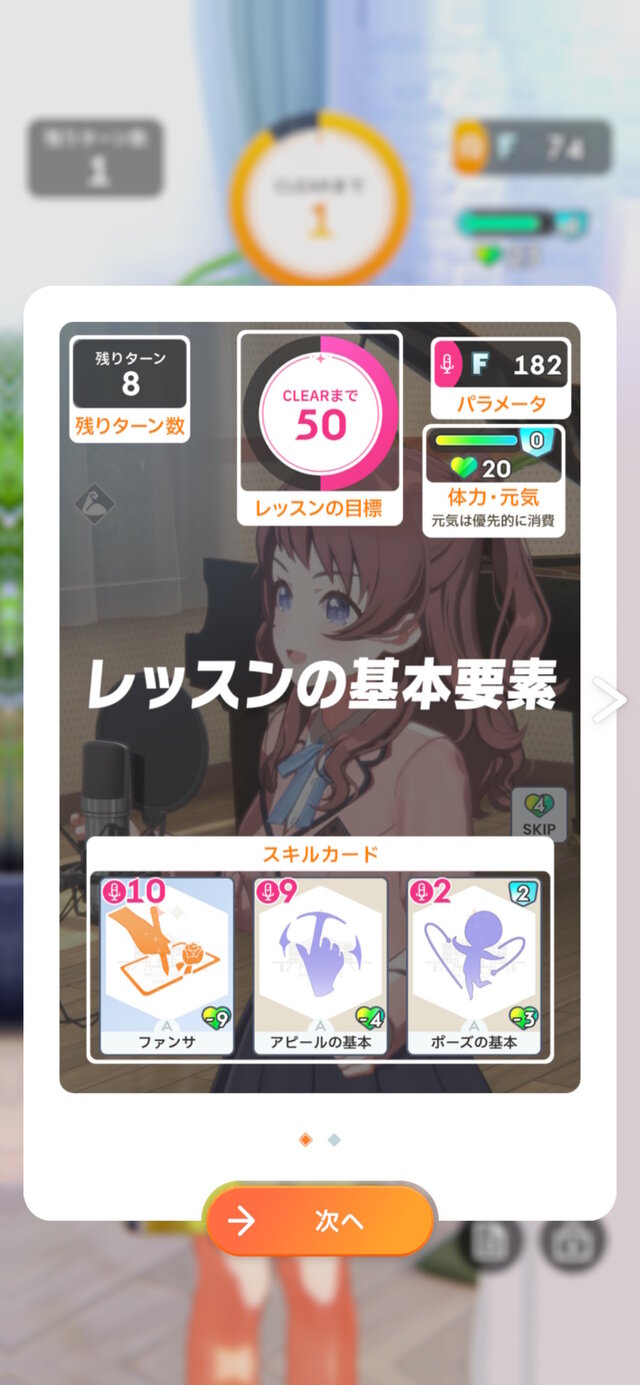Go to the next tutorial page arrow
Screen dimensions: 640x1385
608,700
